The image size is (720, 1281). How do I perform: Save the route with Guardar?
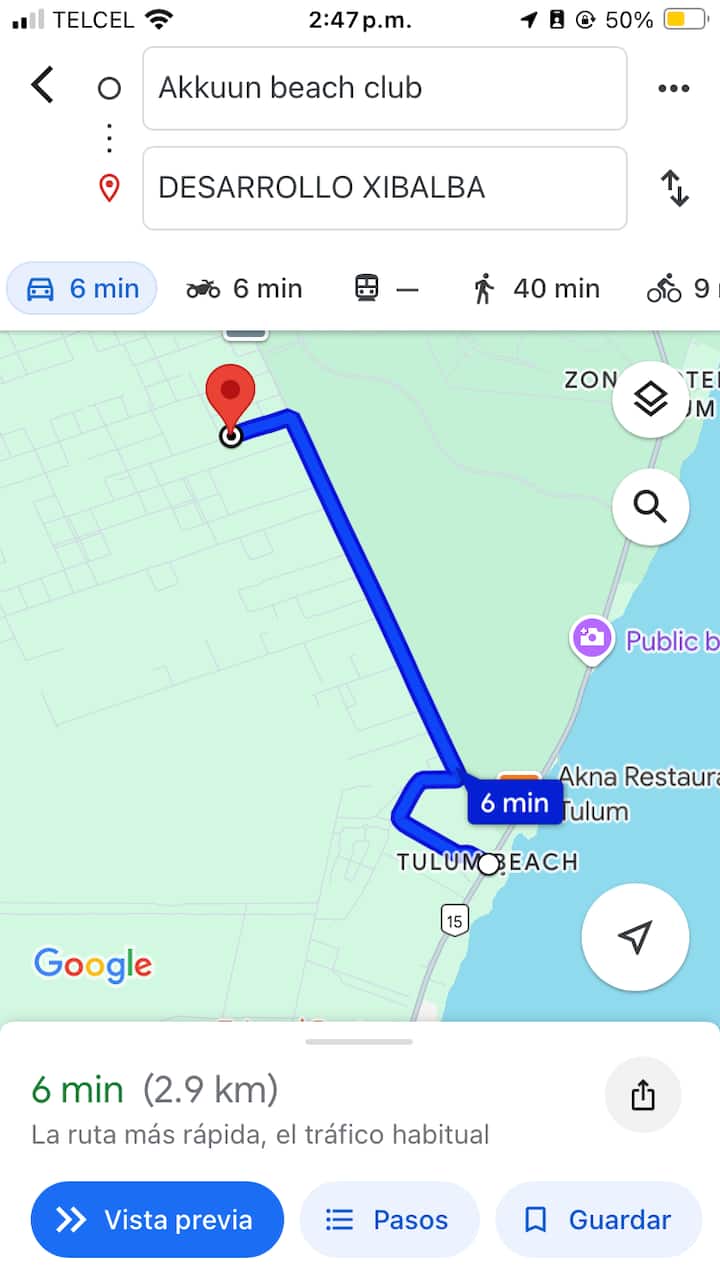[x=598, y=1219]
